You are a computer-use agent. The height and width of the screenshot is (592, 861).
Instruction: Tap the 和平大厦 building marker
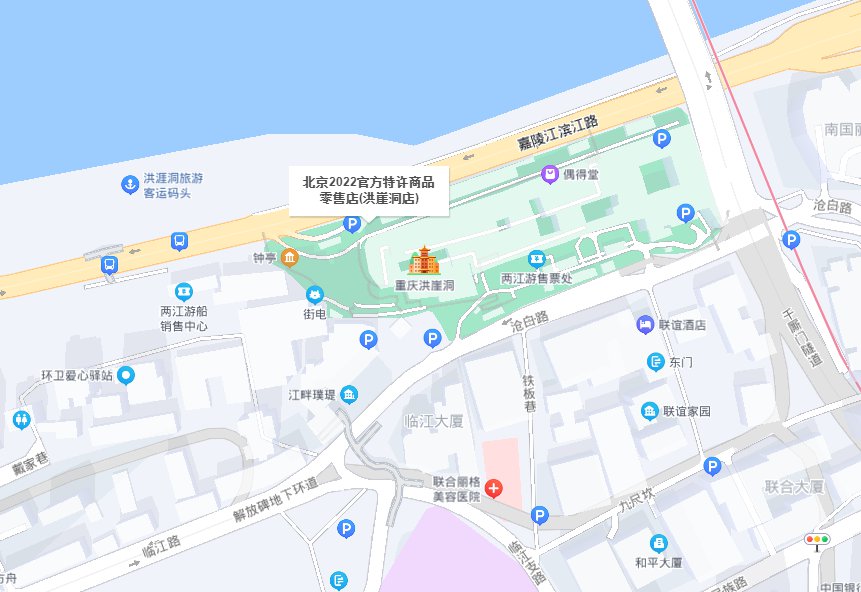(x=658, y=543)
